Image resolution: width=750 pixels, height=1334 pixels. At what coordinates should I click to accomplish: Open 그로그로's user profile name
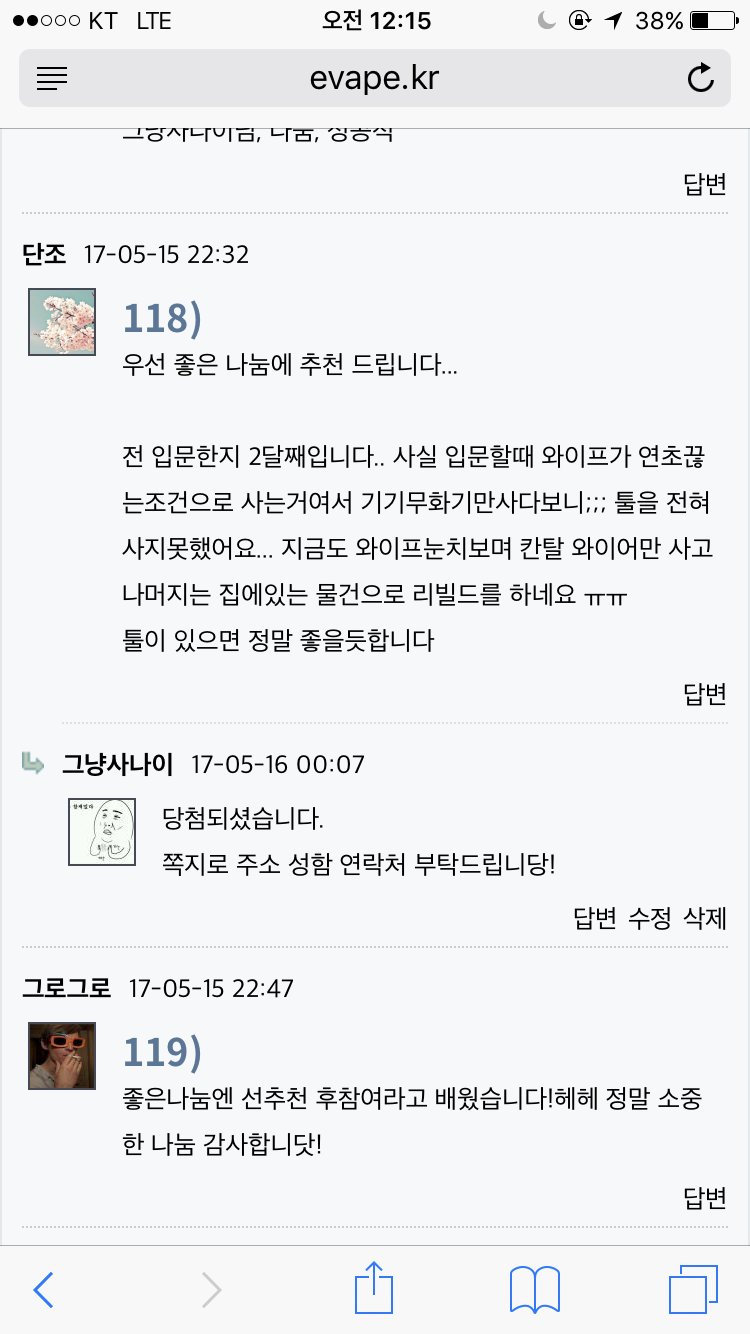[66, 988]
